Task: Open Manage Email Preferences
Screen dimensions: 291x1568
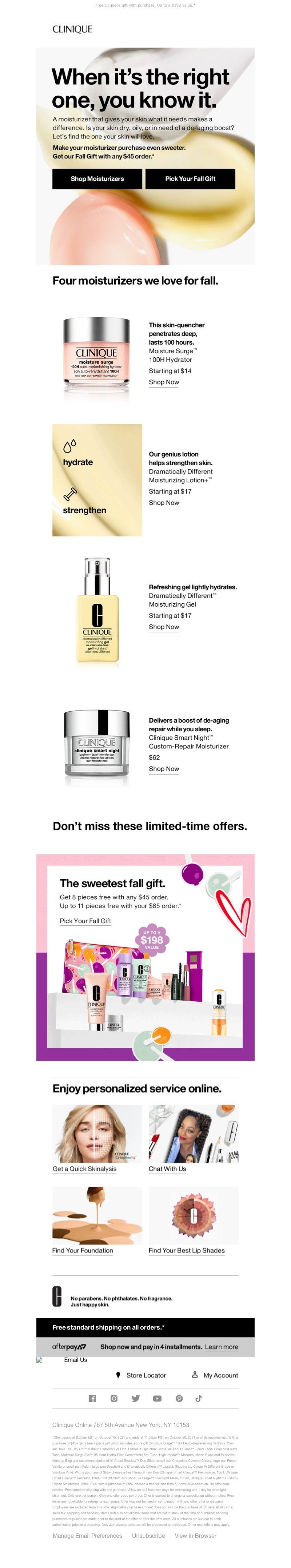Action: [x=87, y=1536]
